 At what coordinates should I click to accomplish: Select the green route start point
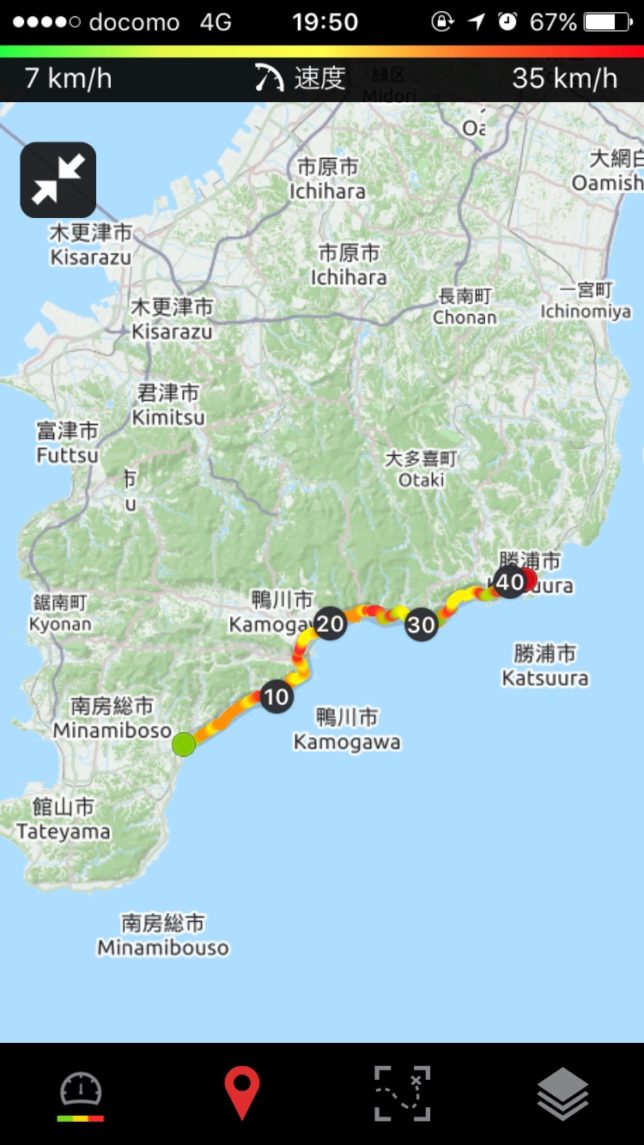[x=183, y=744]
